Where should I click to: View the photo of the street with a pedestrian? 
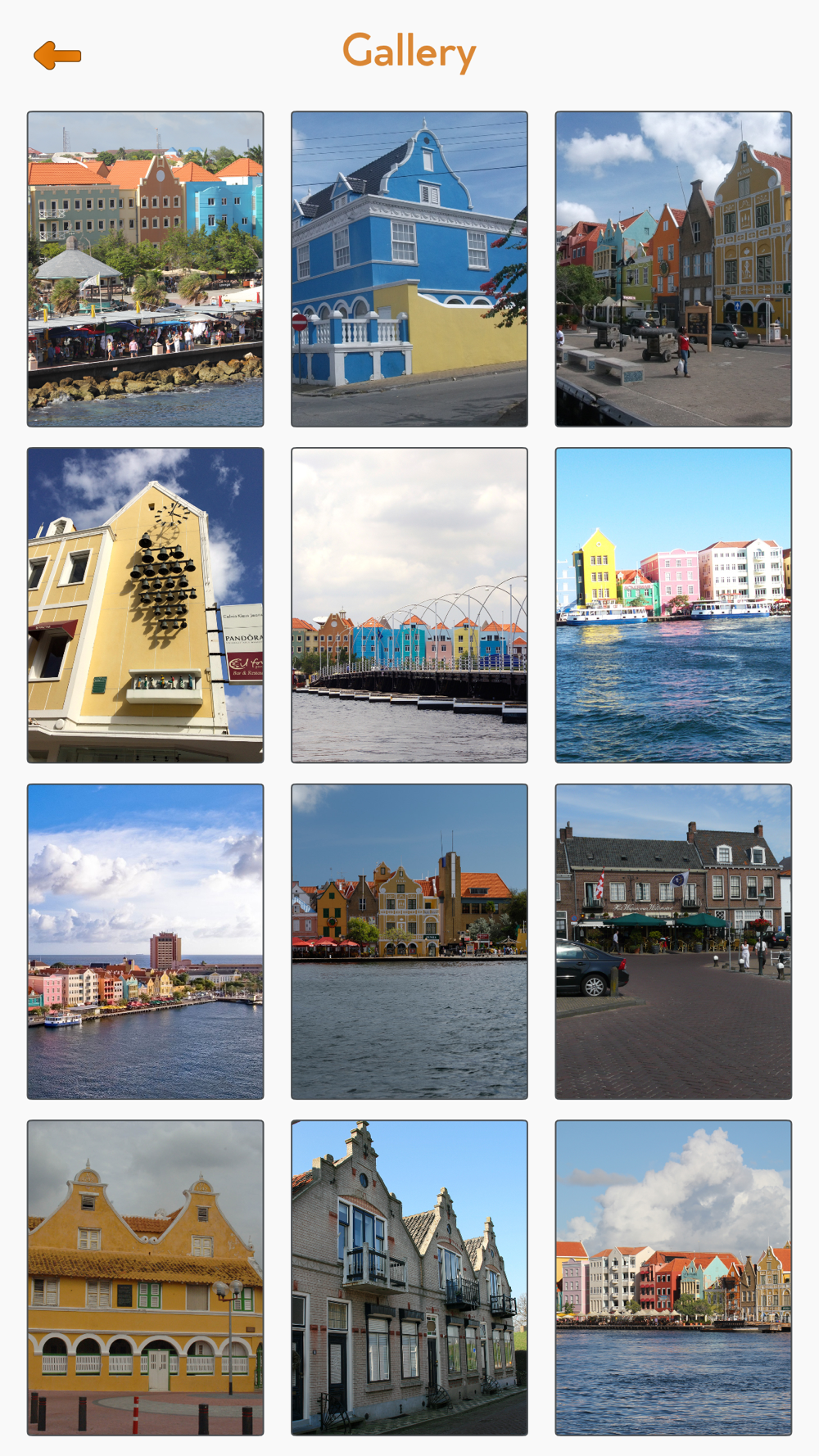[x=673, y=269]
